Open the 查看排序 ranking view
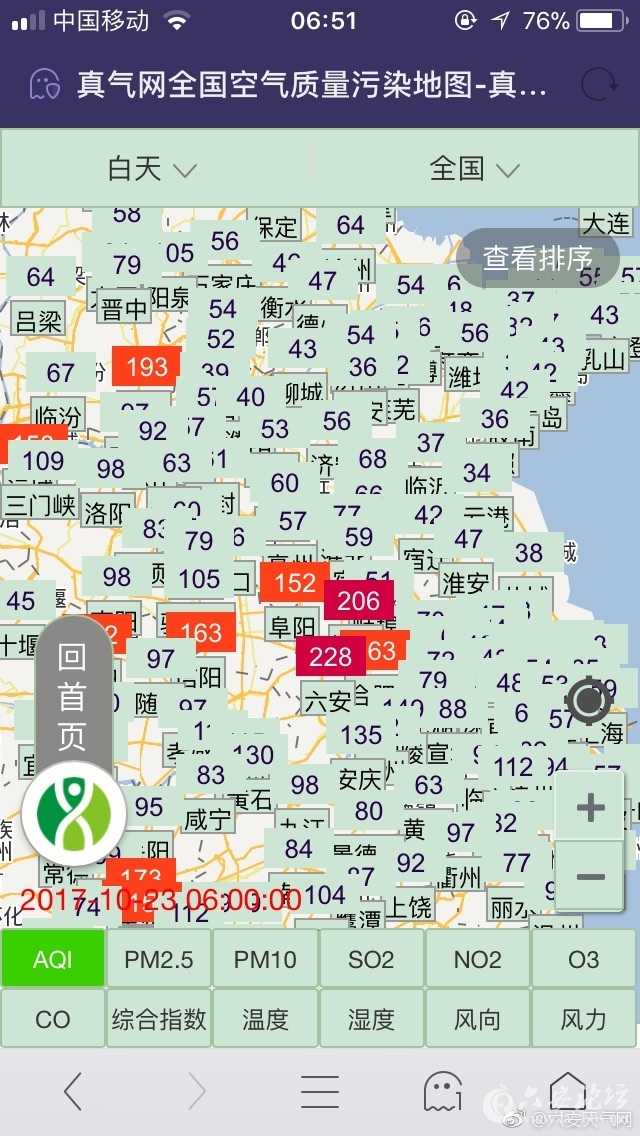Viewport: 640px width, 1136px height. click(x=538, y=258)
